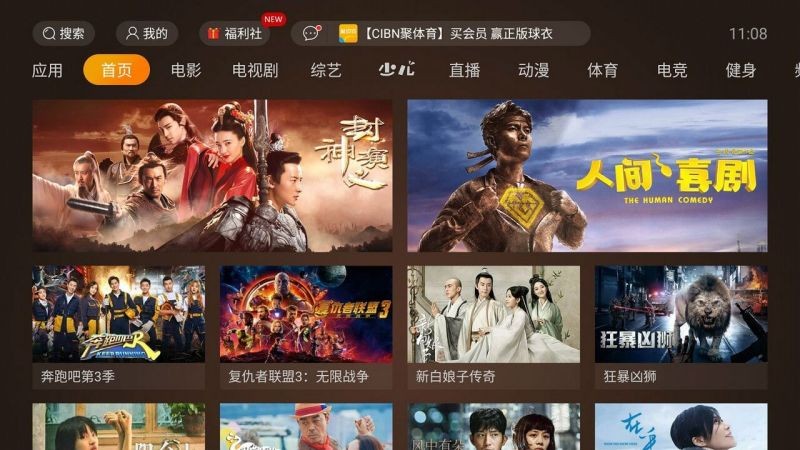Open the 狂暴凶狮 movie card
The width and height of the screenshot is (800, 450).
coord(681,325)
